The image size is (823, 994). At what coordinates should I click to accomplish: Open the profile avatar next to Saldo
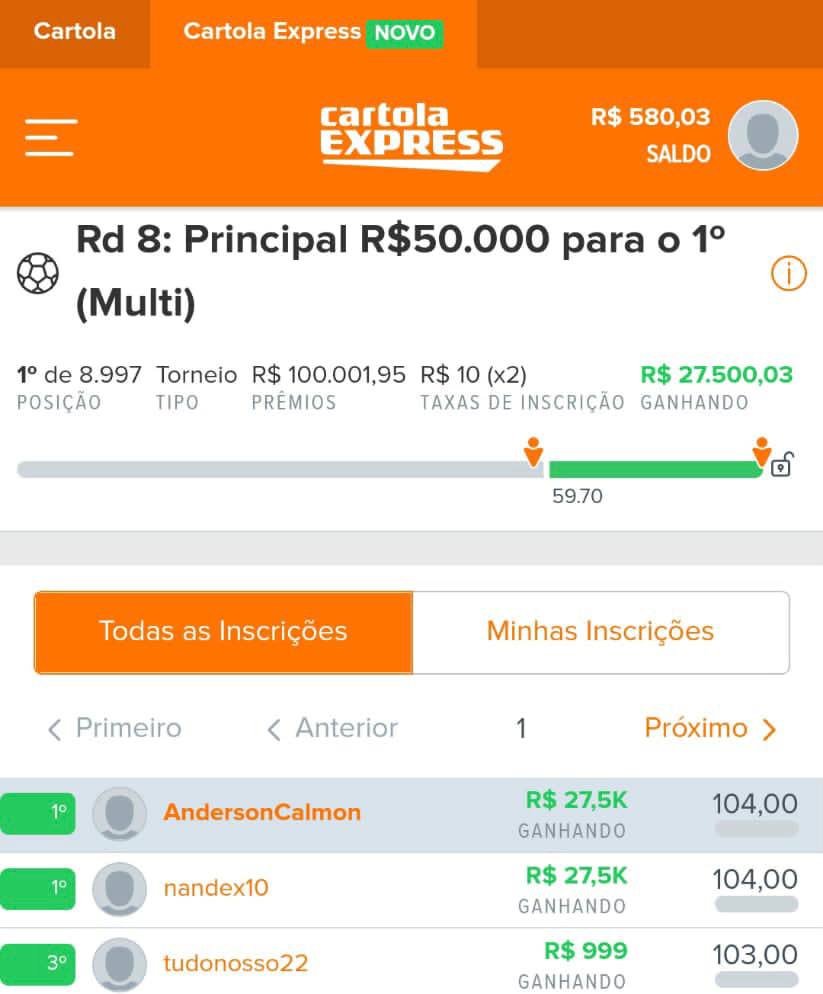pos(762,136)
